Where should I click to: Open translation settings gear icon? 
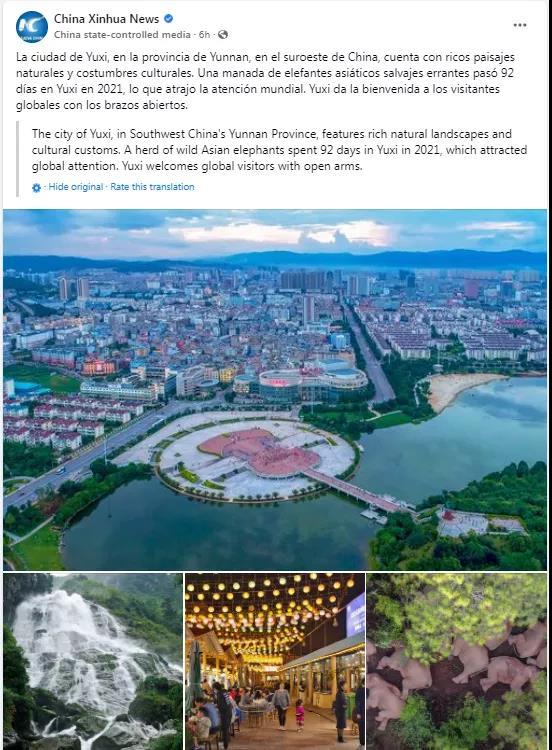tap(36, 188)
